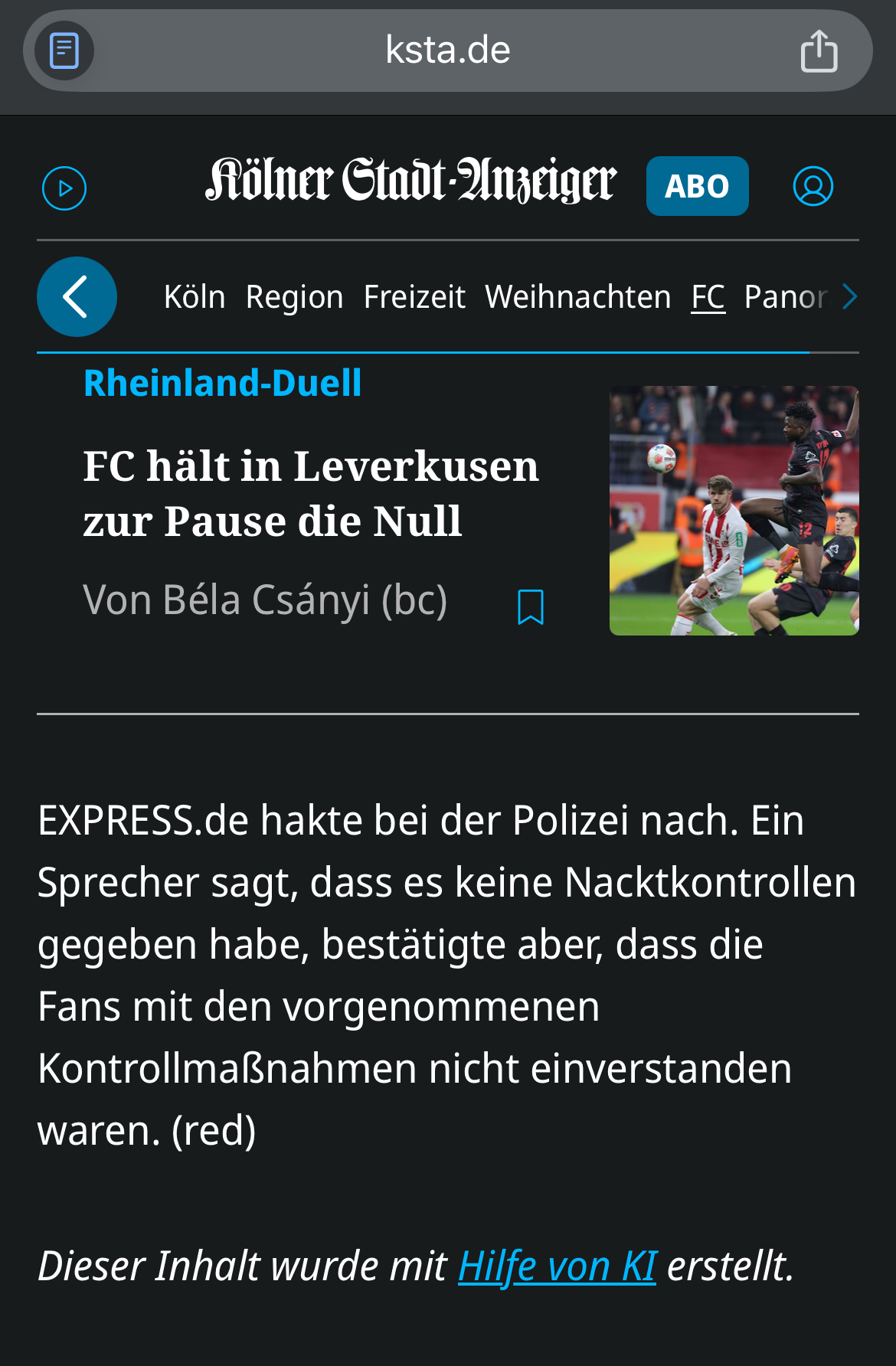Open the Panorama section
This screenshot has width=896, height=1366.
pos(786,297)
